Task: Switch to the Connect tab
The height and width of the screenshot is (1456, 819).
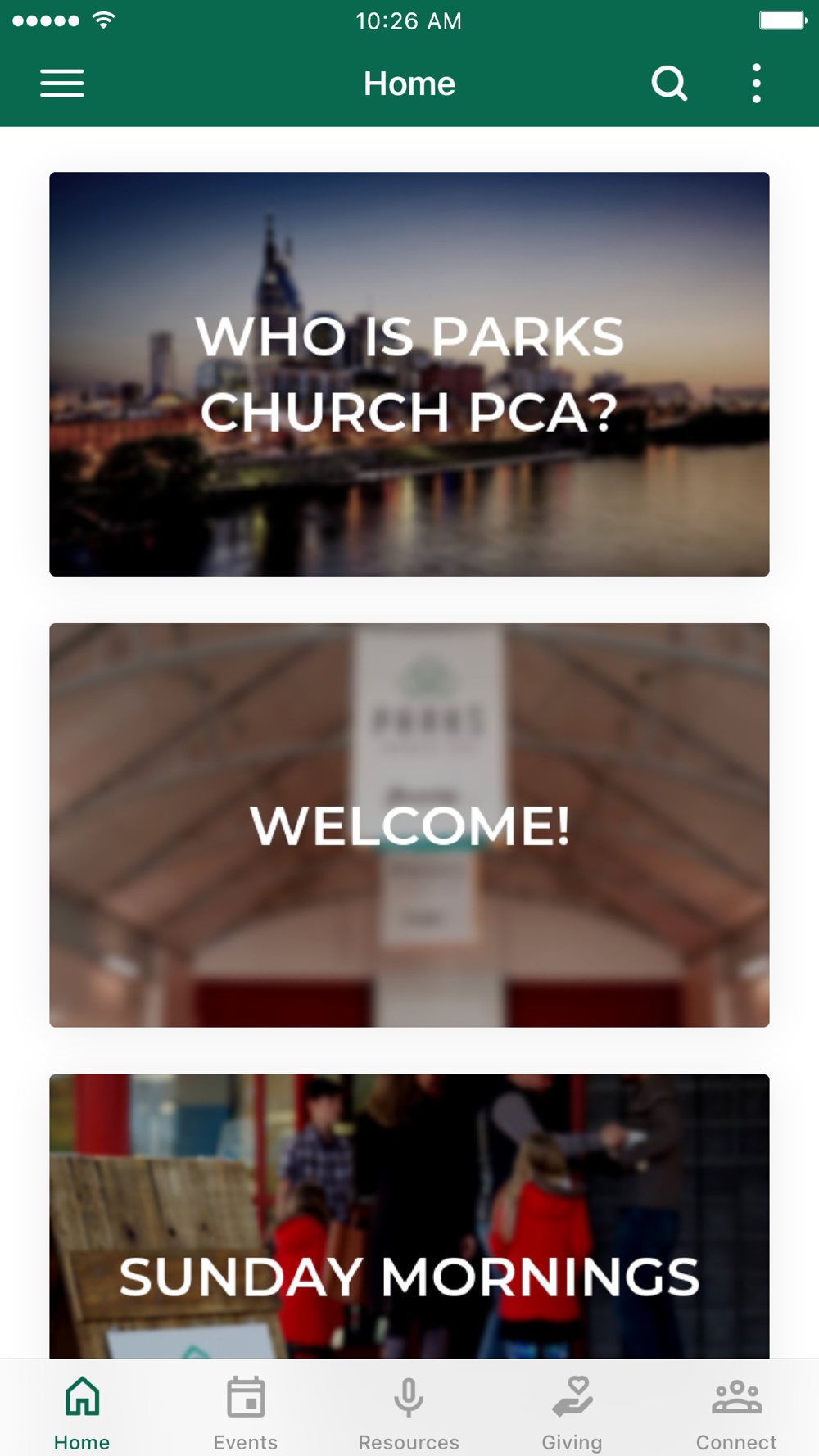Action: tap(736, 1410)
